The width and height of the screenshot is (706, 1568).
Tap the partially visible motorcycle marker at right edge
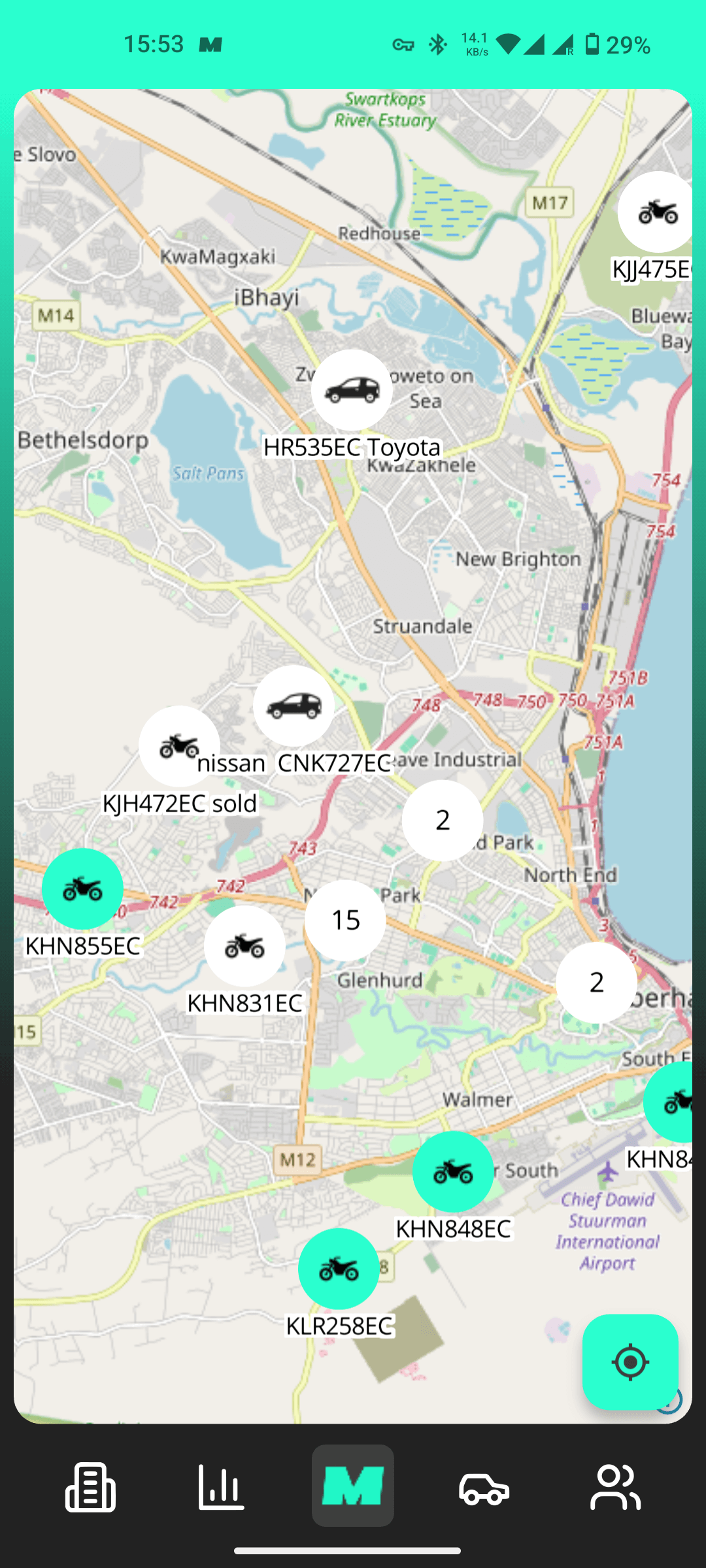pyautogui.click(x=677, y=1102)
